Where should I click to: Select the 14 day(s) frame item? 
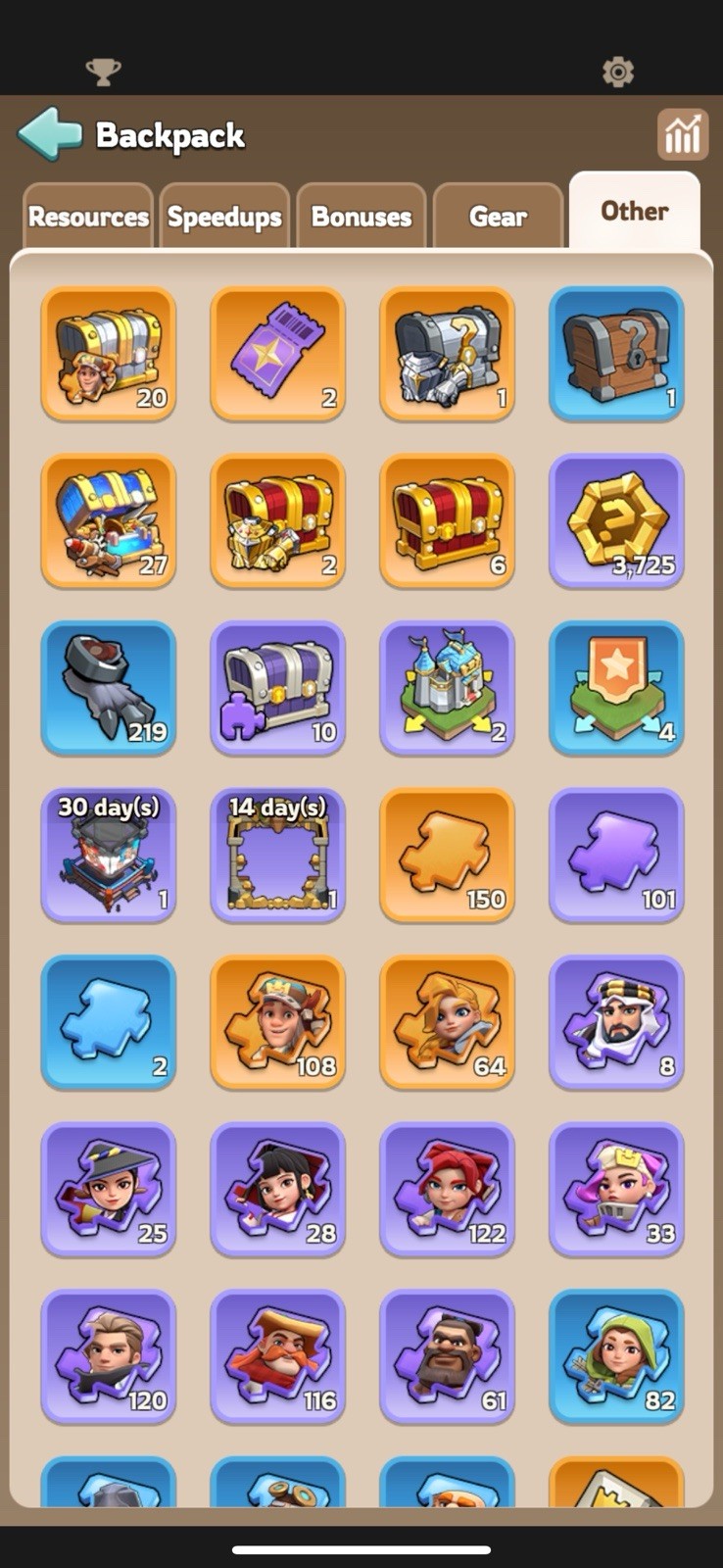277,855
